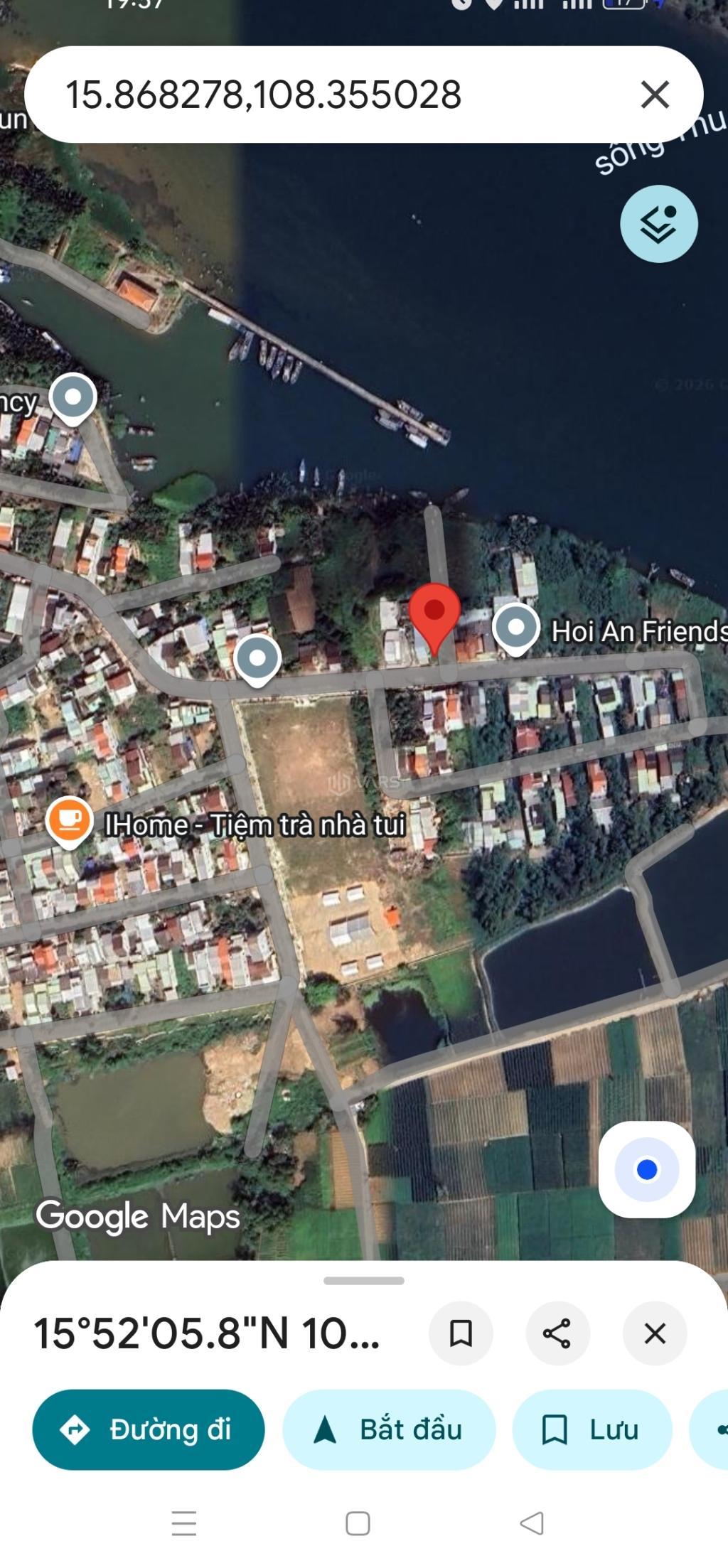The image size is (728, 1568).
Task: Open the Hoi An Friends place marker
Action: (517, 628)
